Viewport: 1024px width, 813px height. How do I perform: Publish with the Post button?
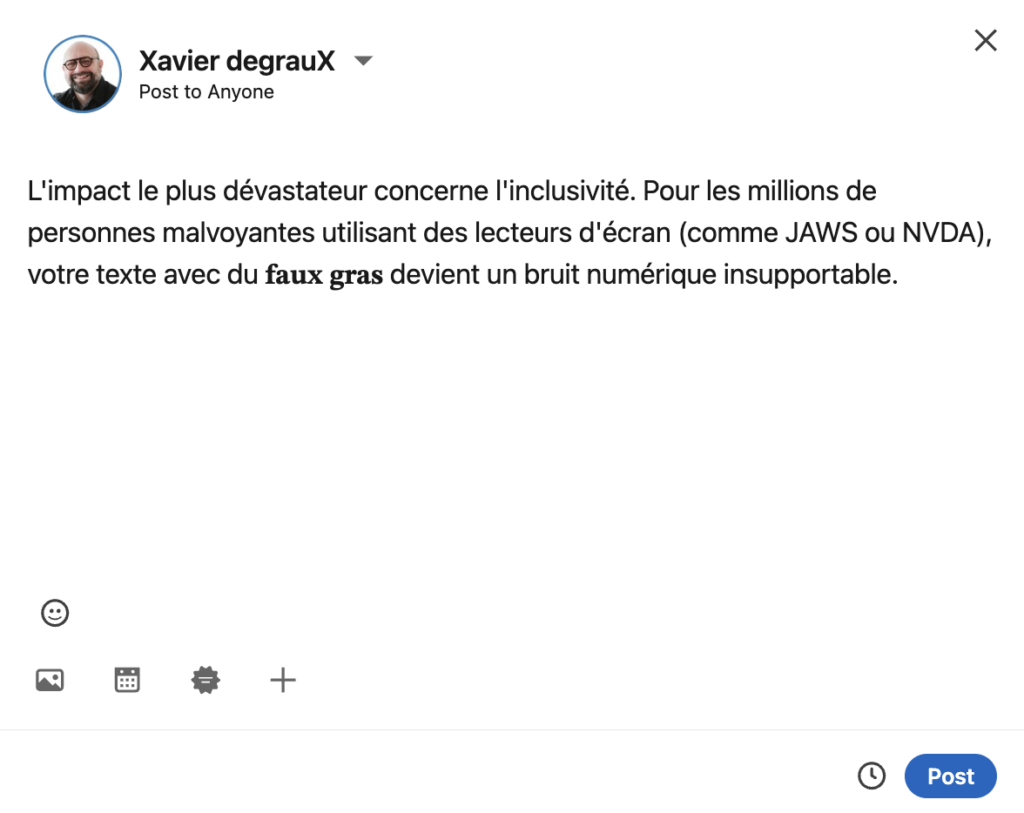tap(950, 776)
